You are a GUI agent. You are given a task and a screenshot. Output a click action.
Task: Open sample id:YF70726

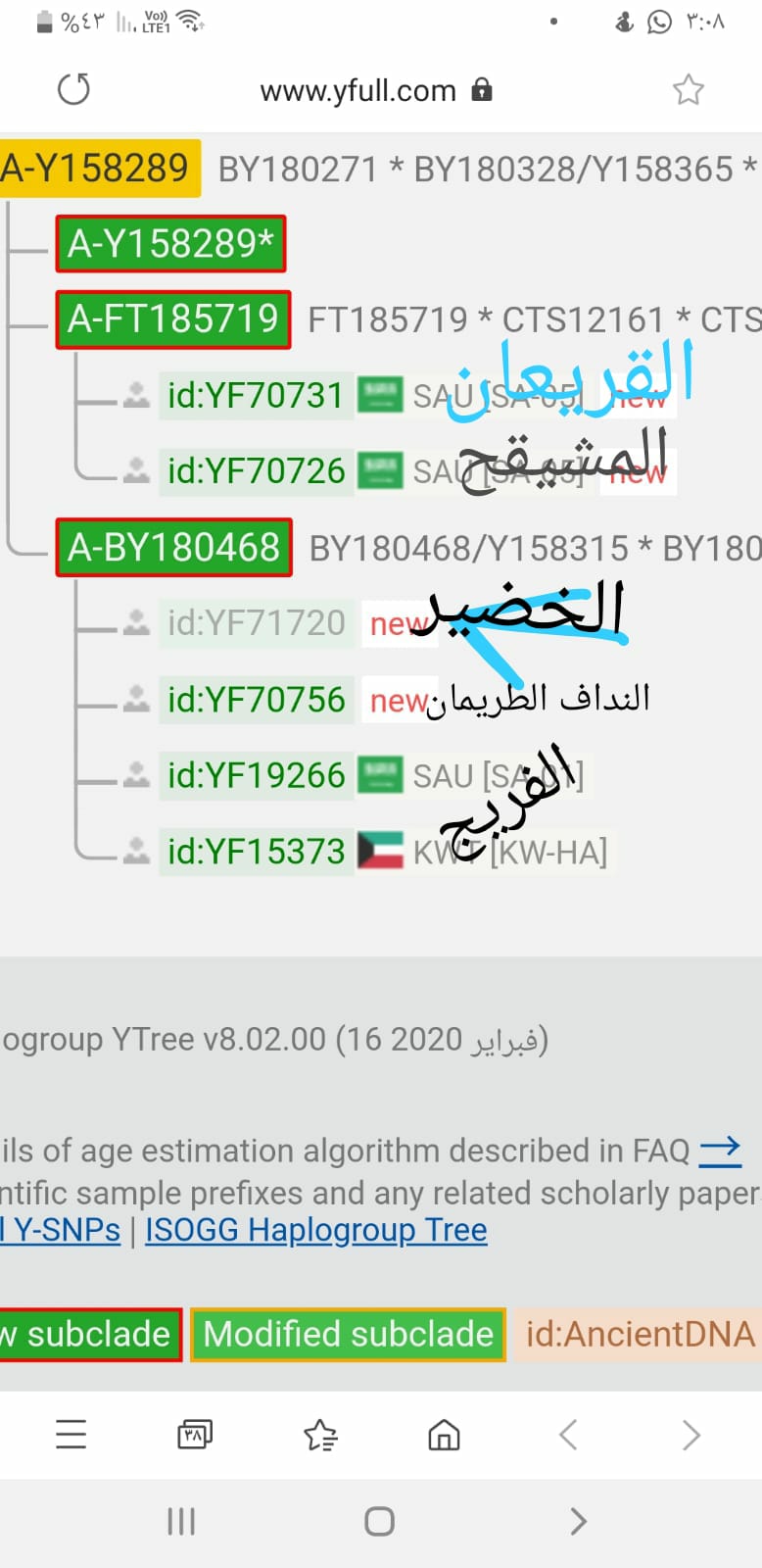[256, 471]
